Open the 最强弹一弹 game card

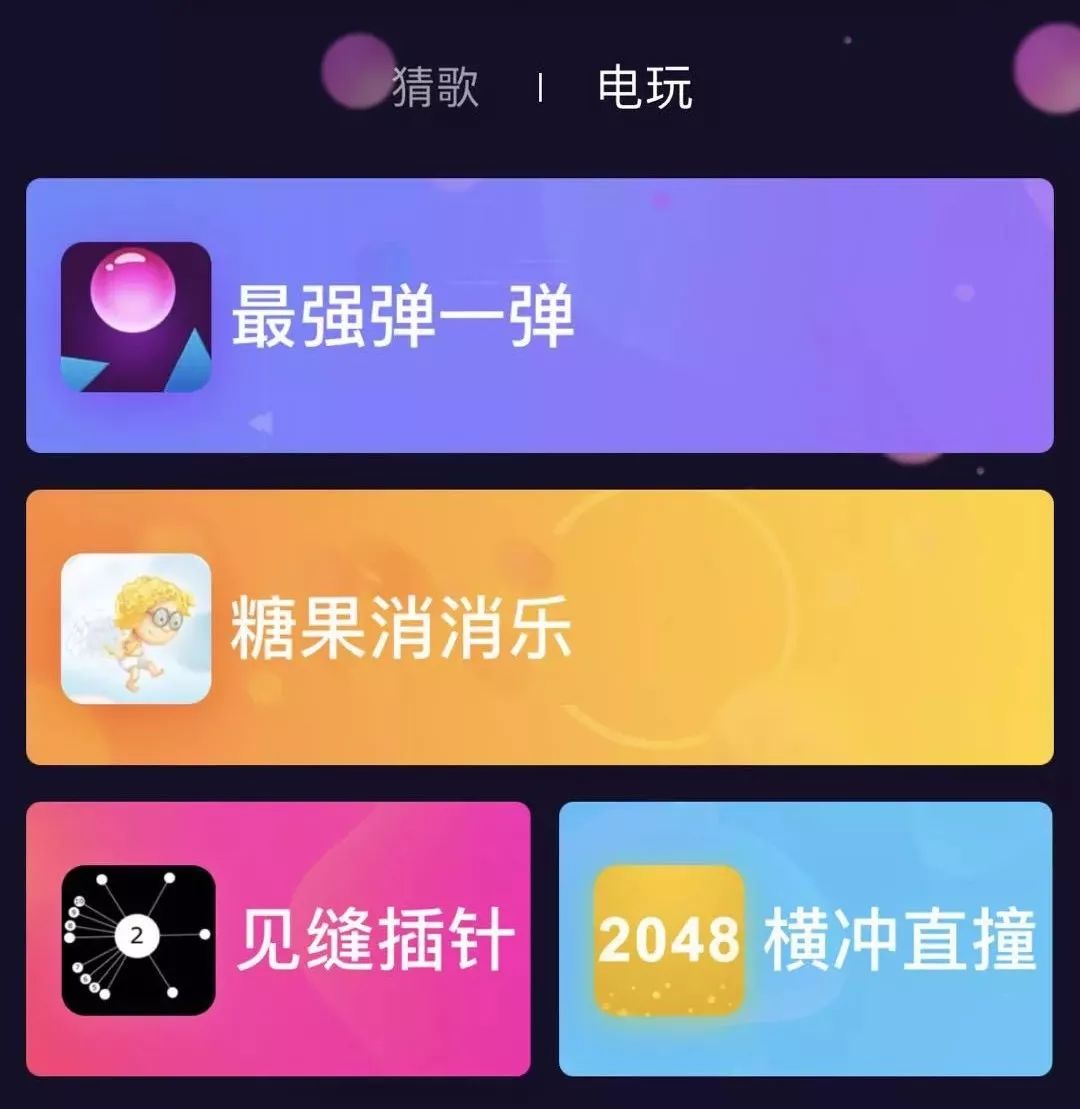pos(539,316)
